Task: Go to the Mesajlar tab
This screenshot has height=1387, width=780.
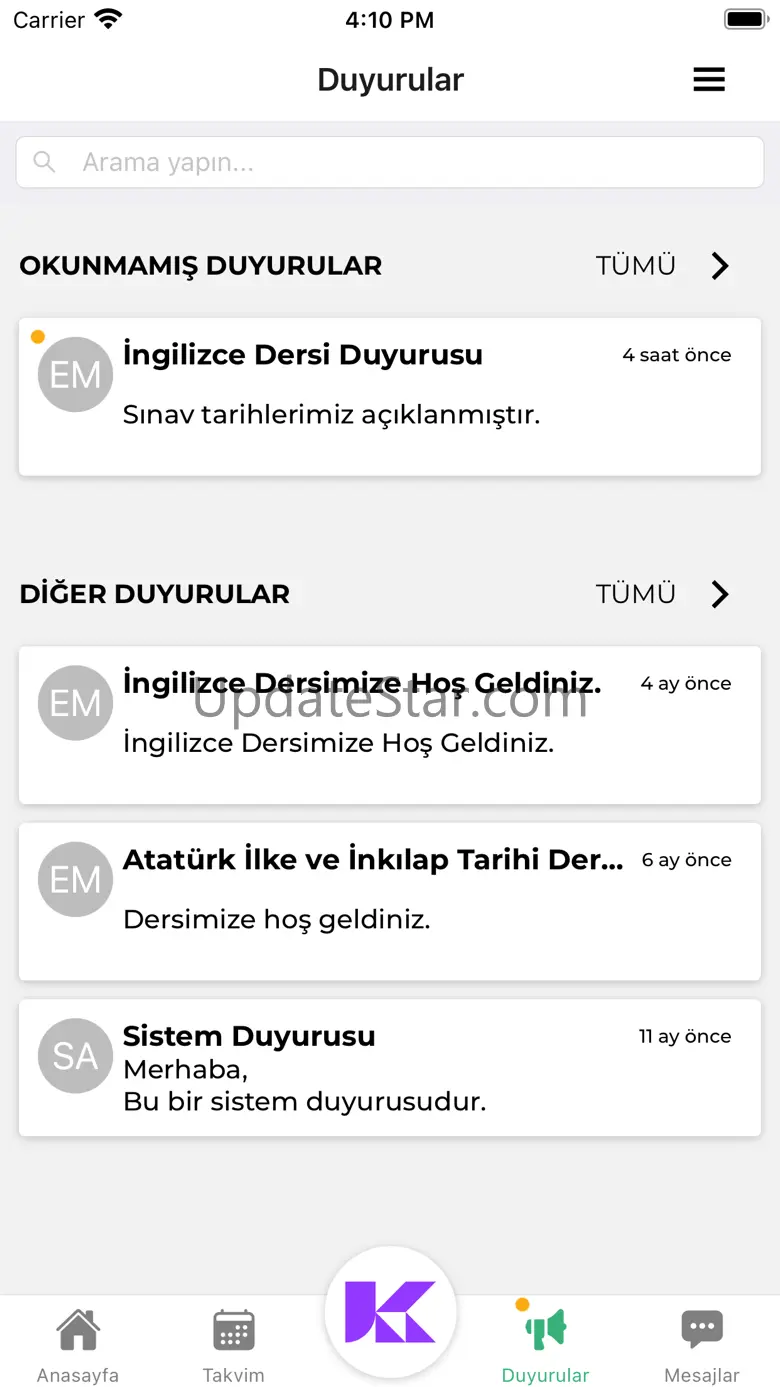Action: (702, 1345)
